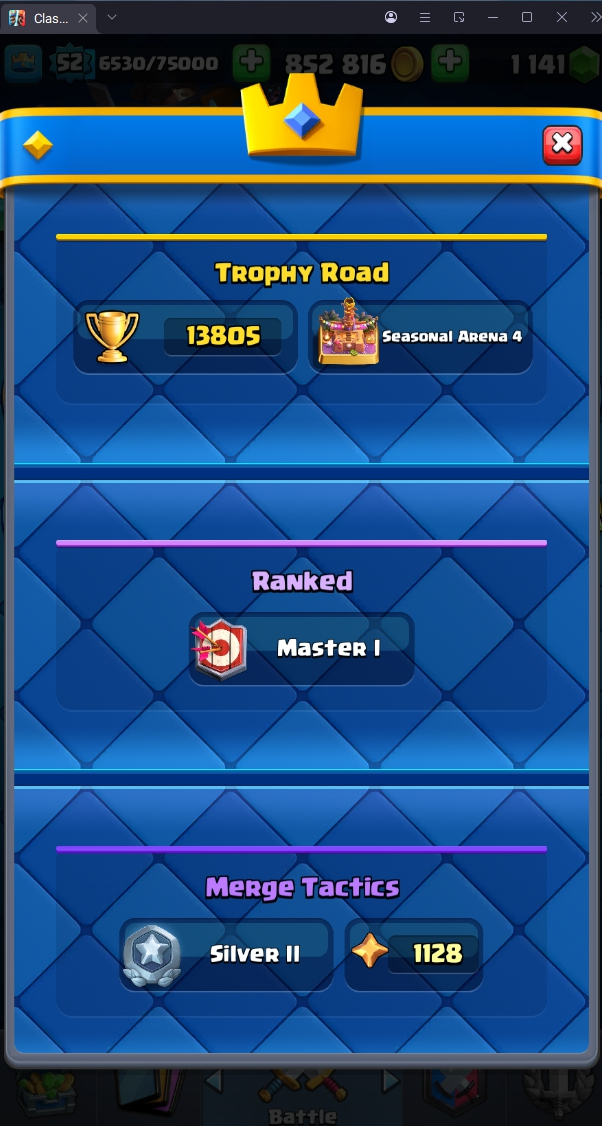Open the emulator hamburger menu

click(x=425, y=17)
